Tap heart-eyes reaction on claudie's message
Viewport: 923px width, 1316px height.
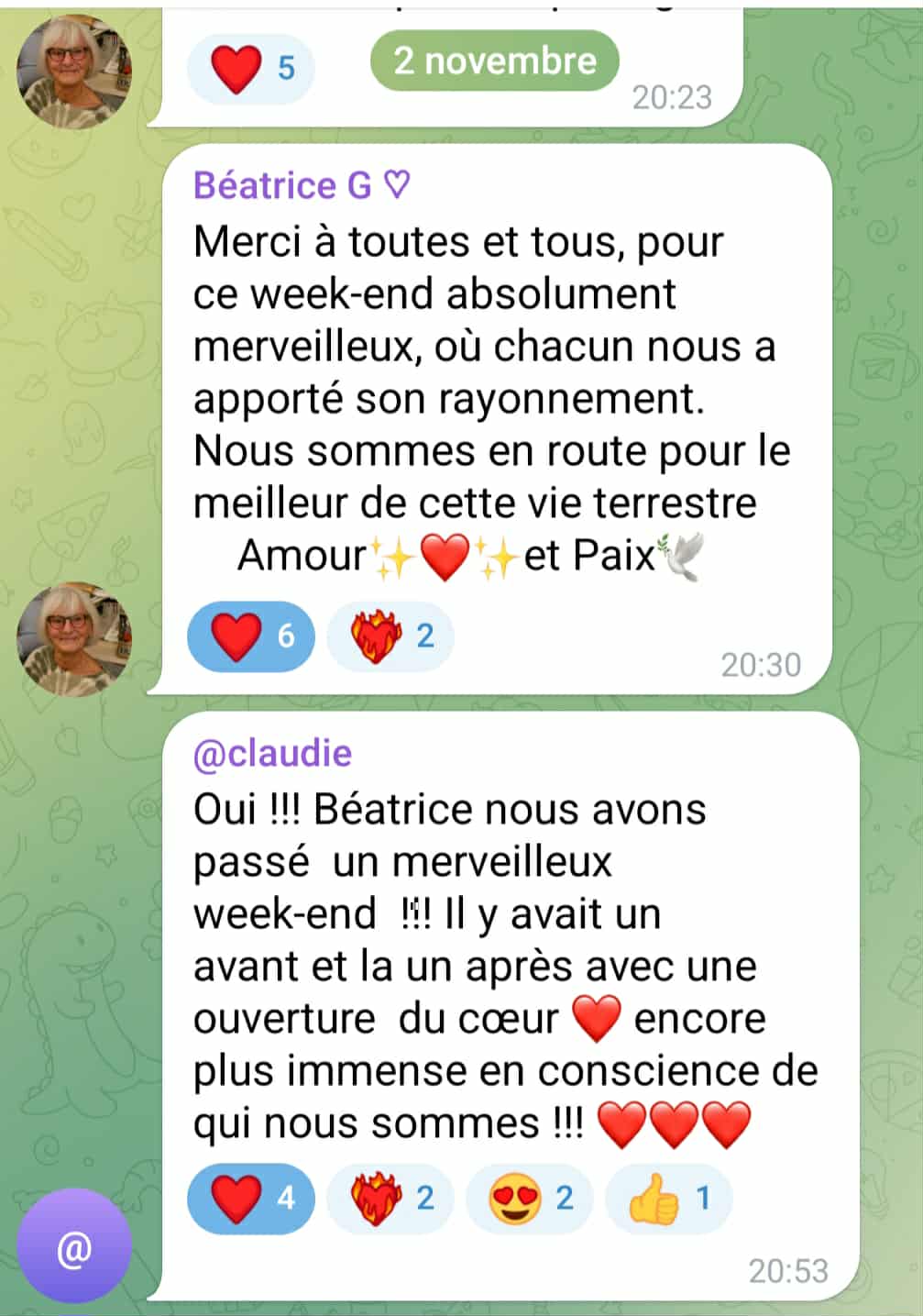(x=530, y=1198)
